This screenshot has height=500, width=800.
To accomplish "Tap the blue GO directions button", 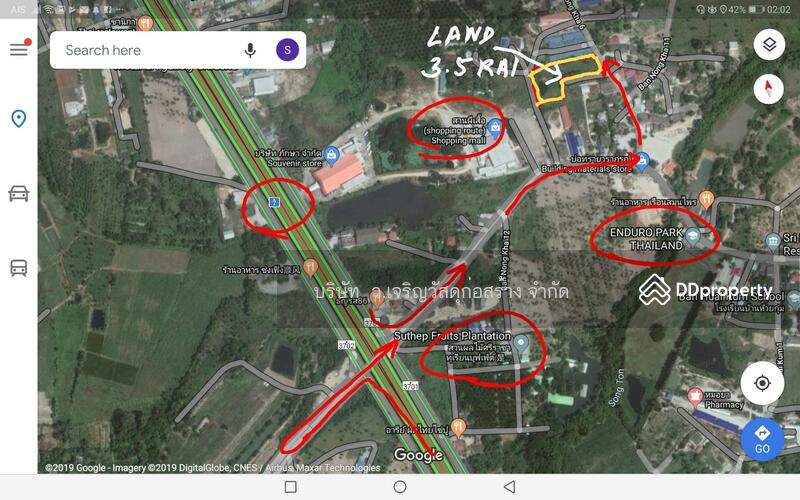I will 762,438.
